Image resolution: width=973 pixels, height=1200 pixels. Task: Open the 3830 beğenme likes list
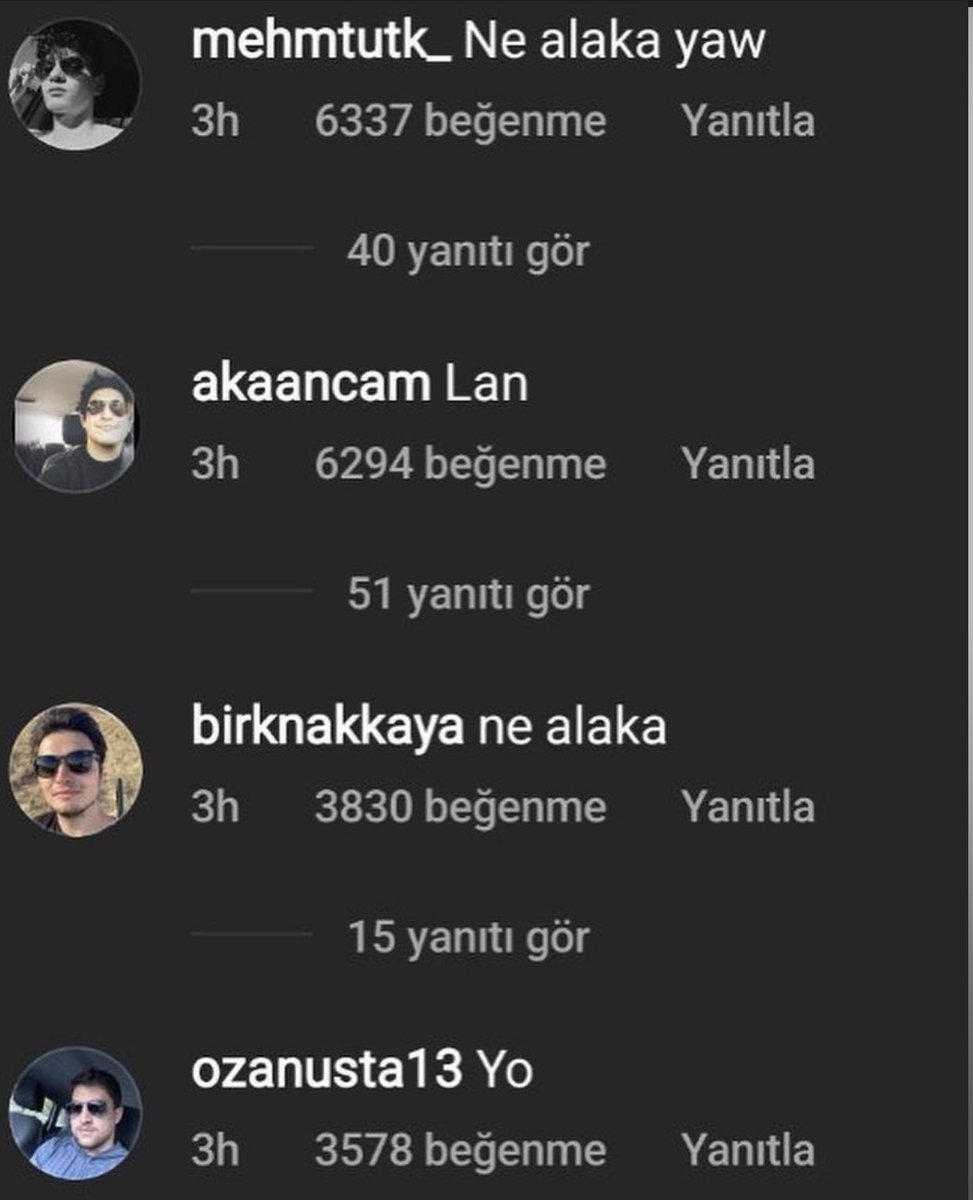click(460, 807)
